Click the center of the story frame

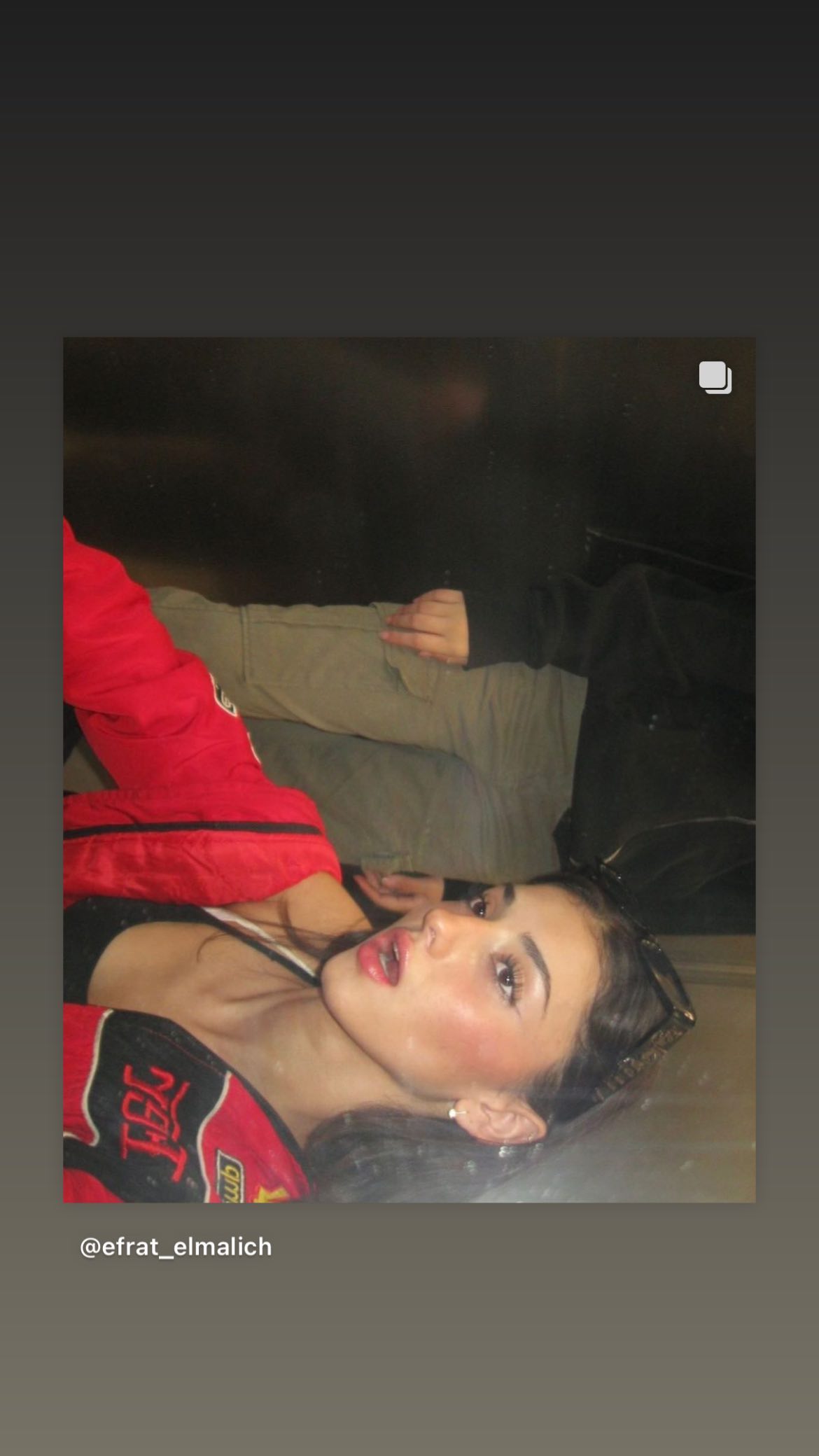tap(409, 728)
